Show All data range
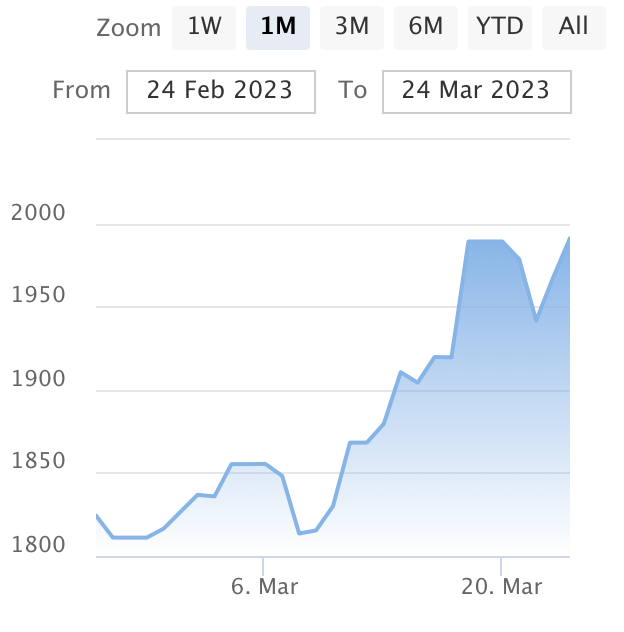Image resolution: width=624 pixels, height=632 pixels. click(x=574, y=27)
